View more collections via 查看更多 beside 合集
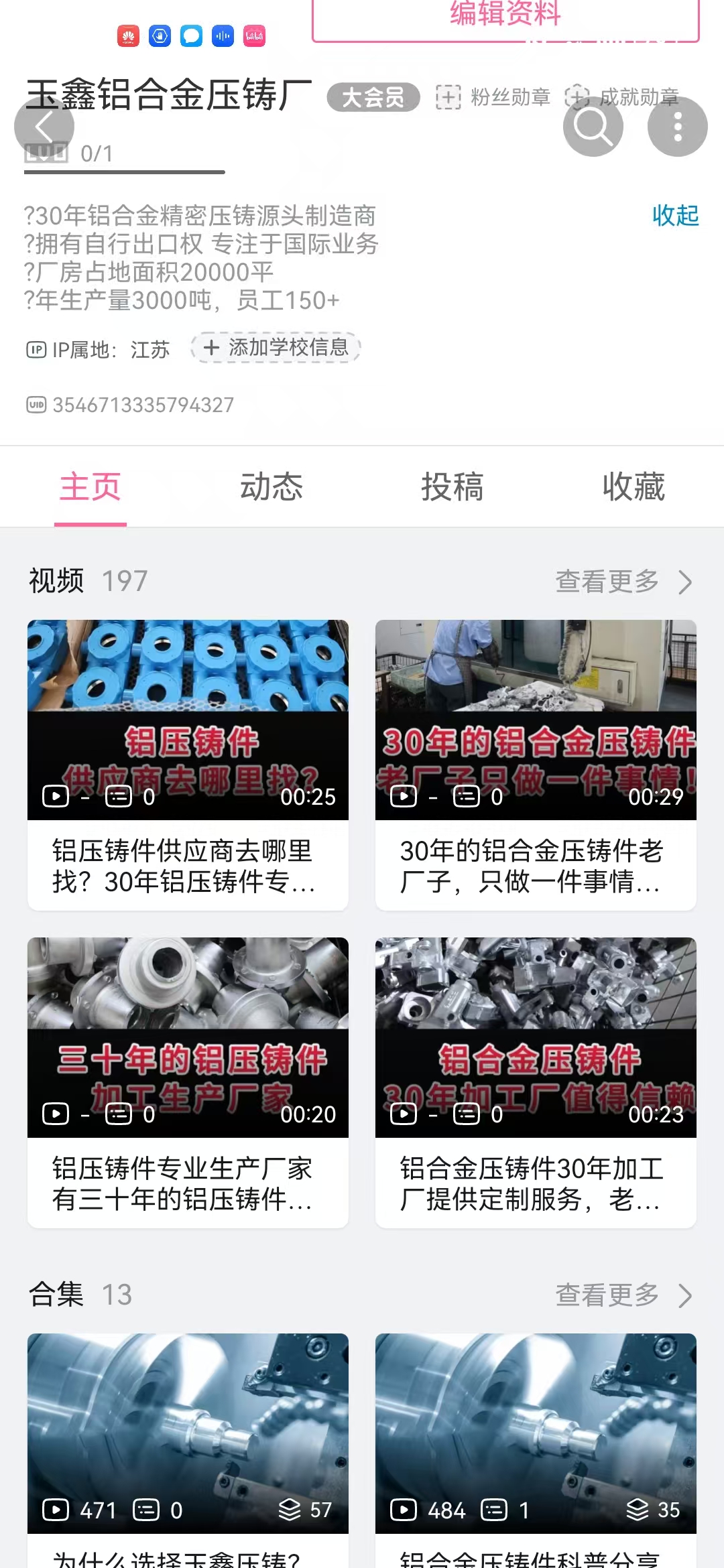 pos(623,1295)
